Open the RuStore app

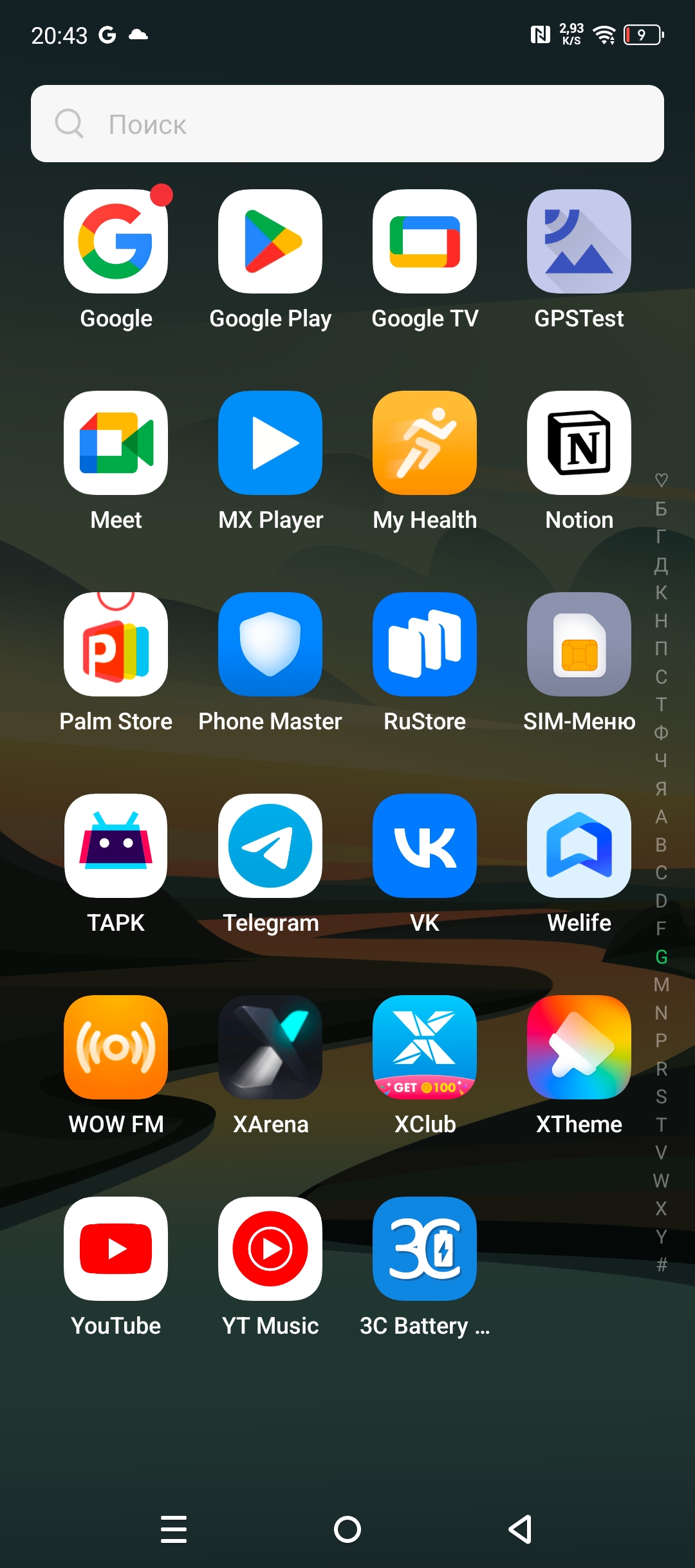425,644
